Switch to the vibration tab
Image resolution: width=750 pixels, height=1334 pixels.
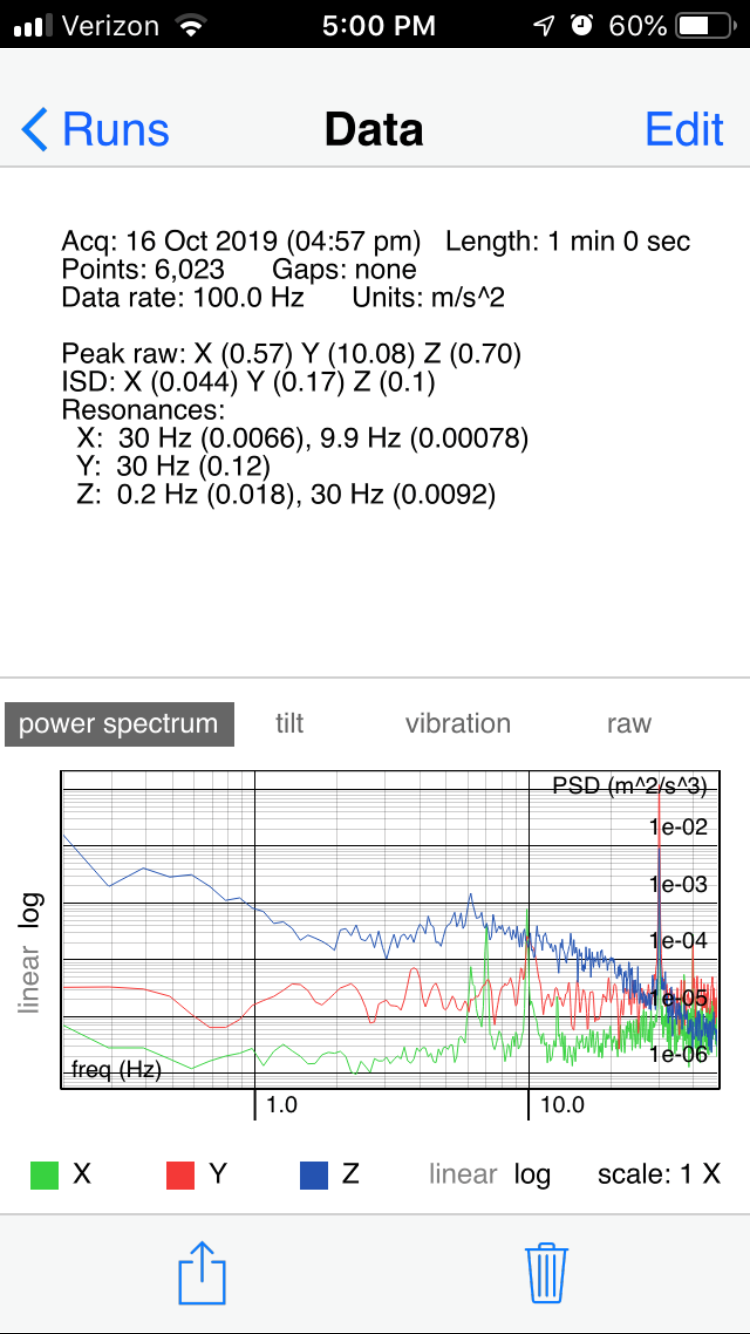pyautogui.click(x=458, y=724)
